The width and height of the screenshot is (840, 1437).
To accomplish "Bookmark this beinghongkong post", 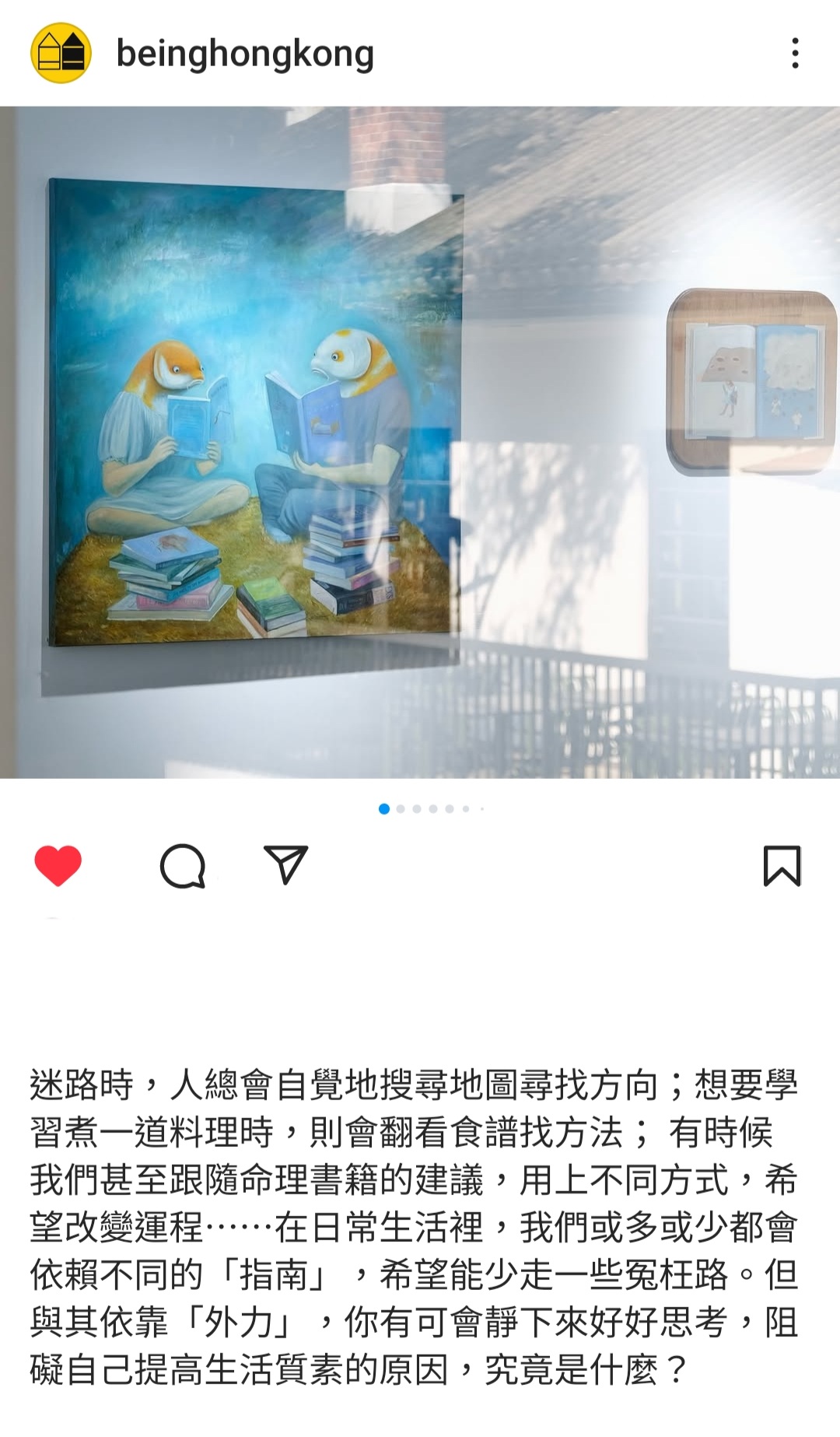I will coord(782,865).
